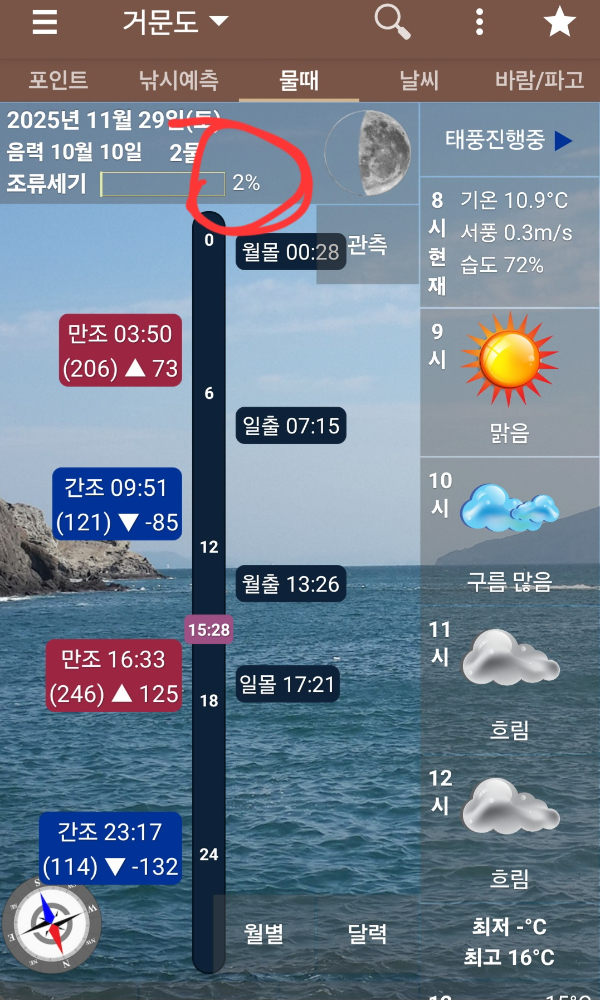View the 태풍진행중 typhoon status

click(509, 140)
